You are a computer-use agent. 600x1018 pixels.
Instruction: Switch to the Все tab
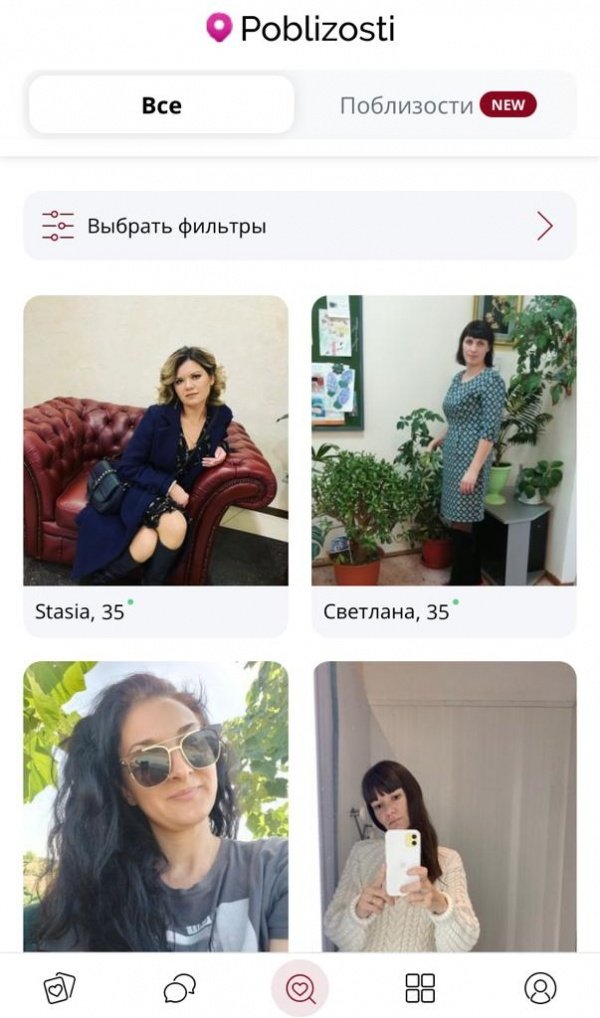[x=161, y=105]
